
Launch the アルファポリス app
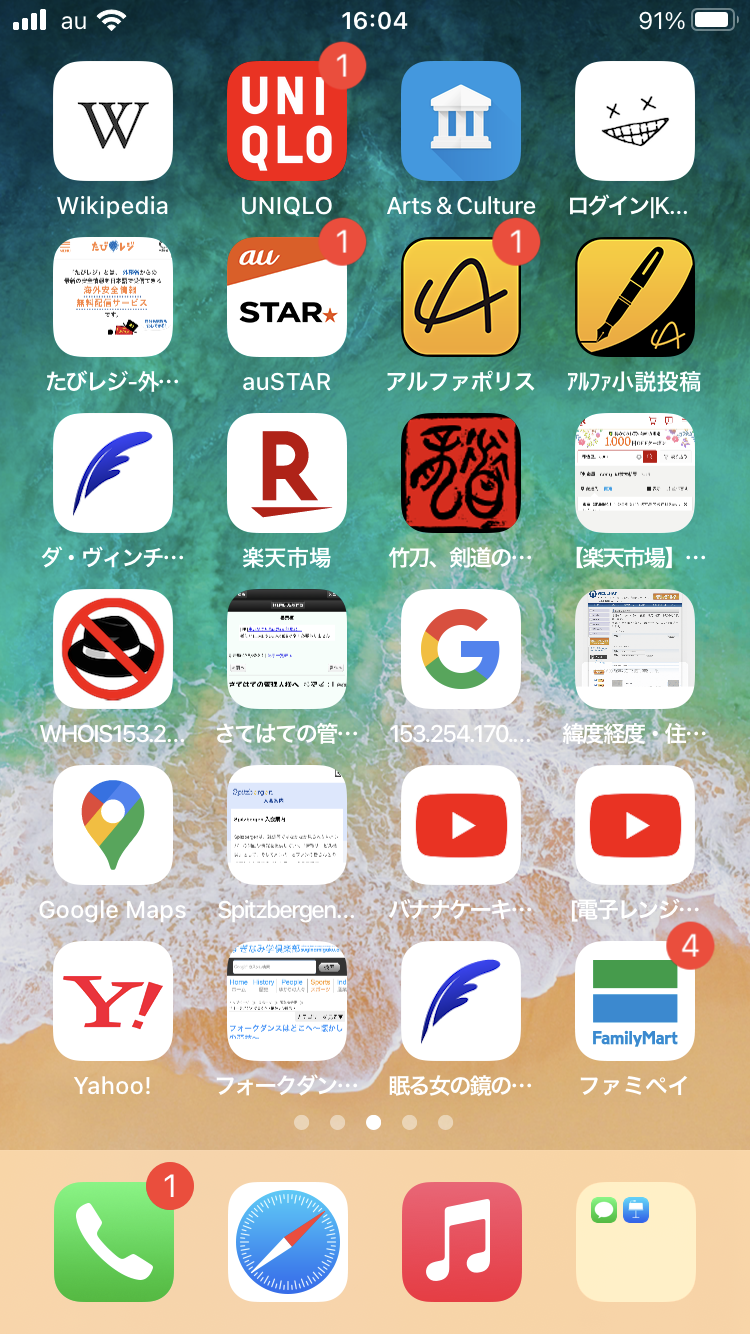tap(461, 297)
